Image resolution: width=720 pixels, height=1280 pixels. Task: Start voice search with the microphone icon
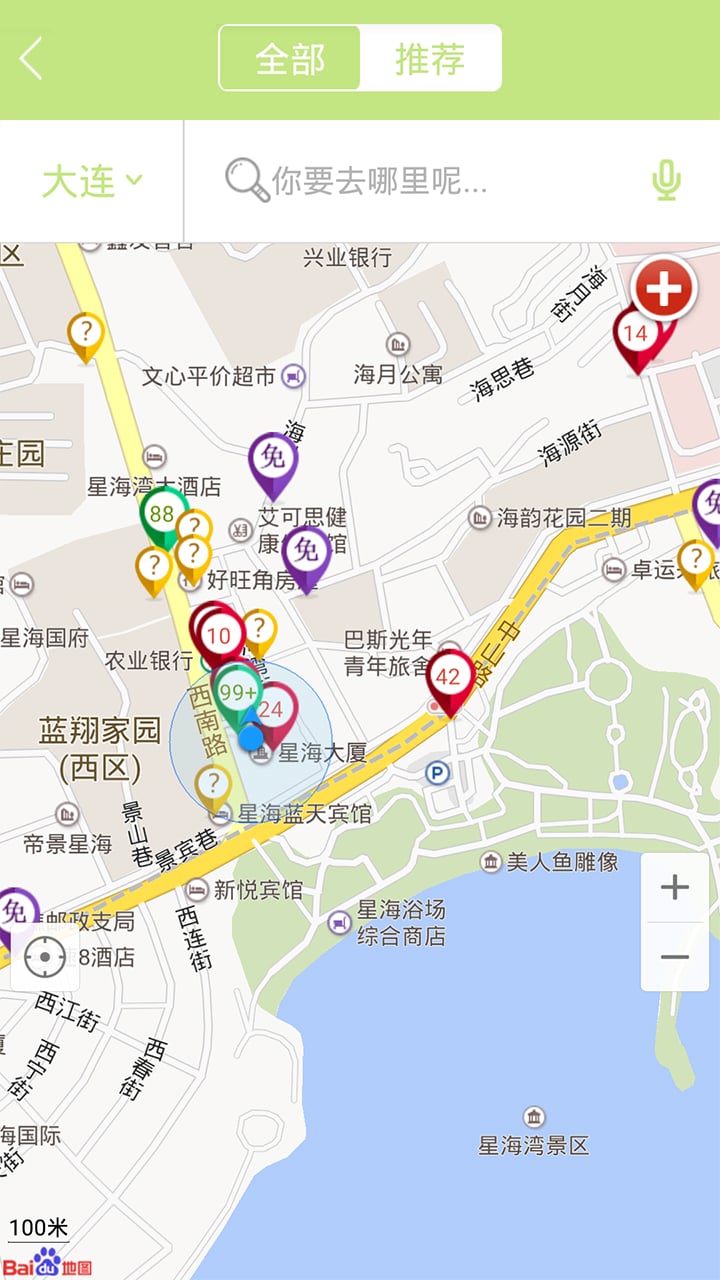click(x=666, y=181)
